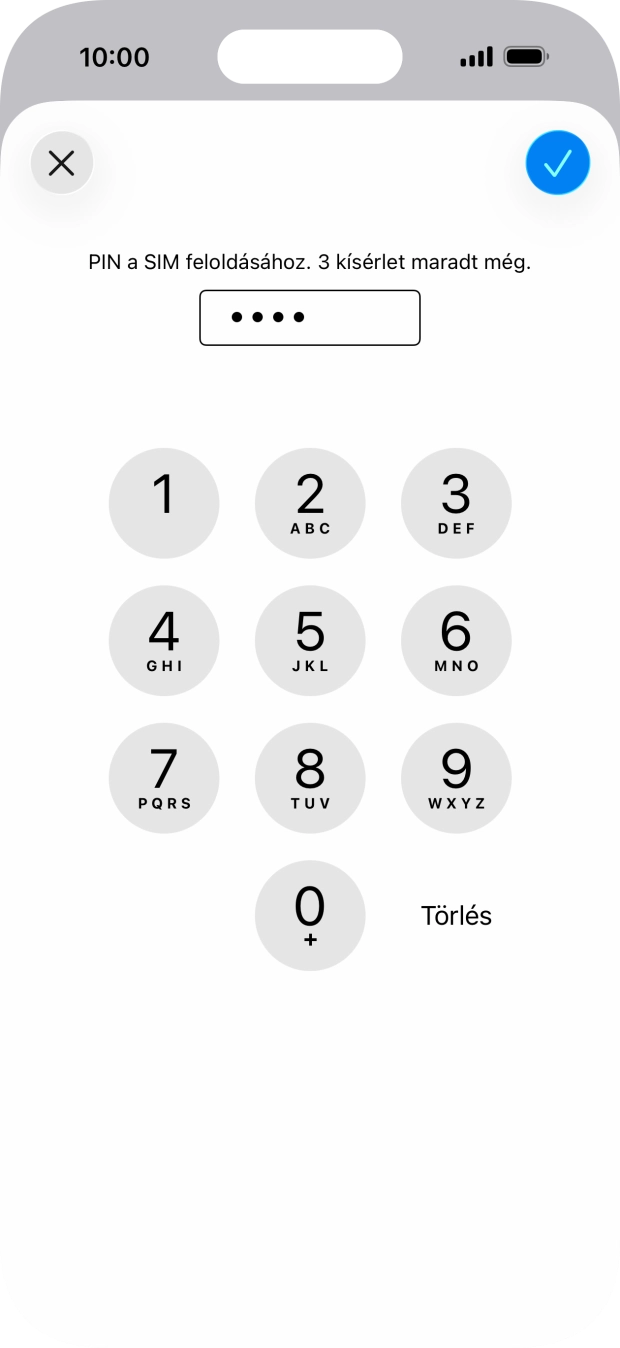Close the SIM PIN dialog
Screen dimensions: 620x1348
(x=62, y=163)
